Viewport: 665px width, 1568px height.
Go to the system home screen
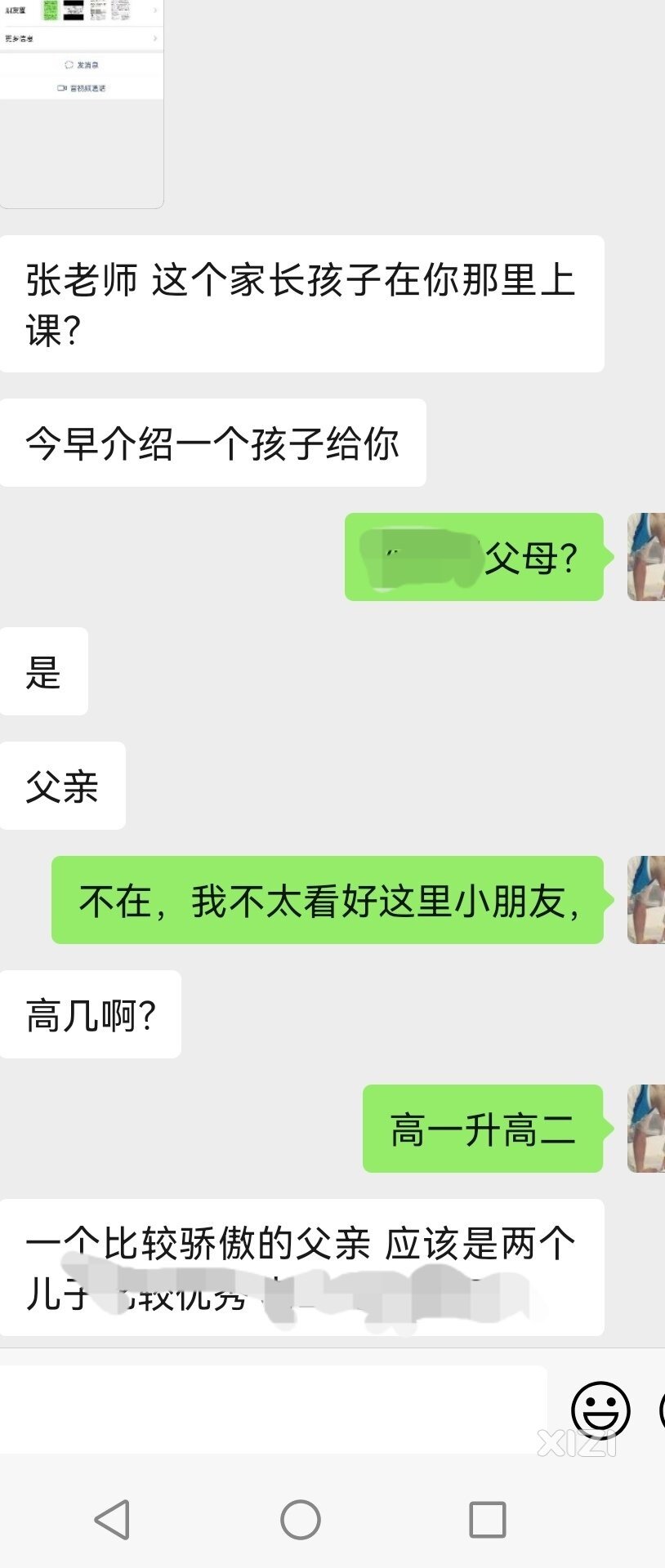[301, 1520]
